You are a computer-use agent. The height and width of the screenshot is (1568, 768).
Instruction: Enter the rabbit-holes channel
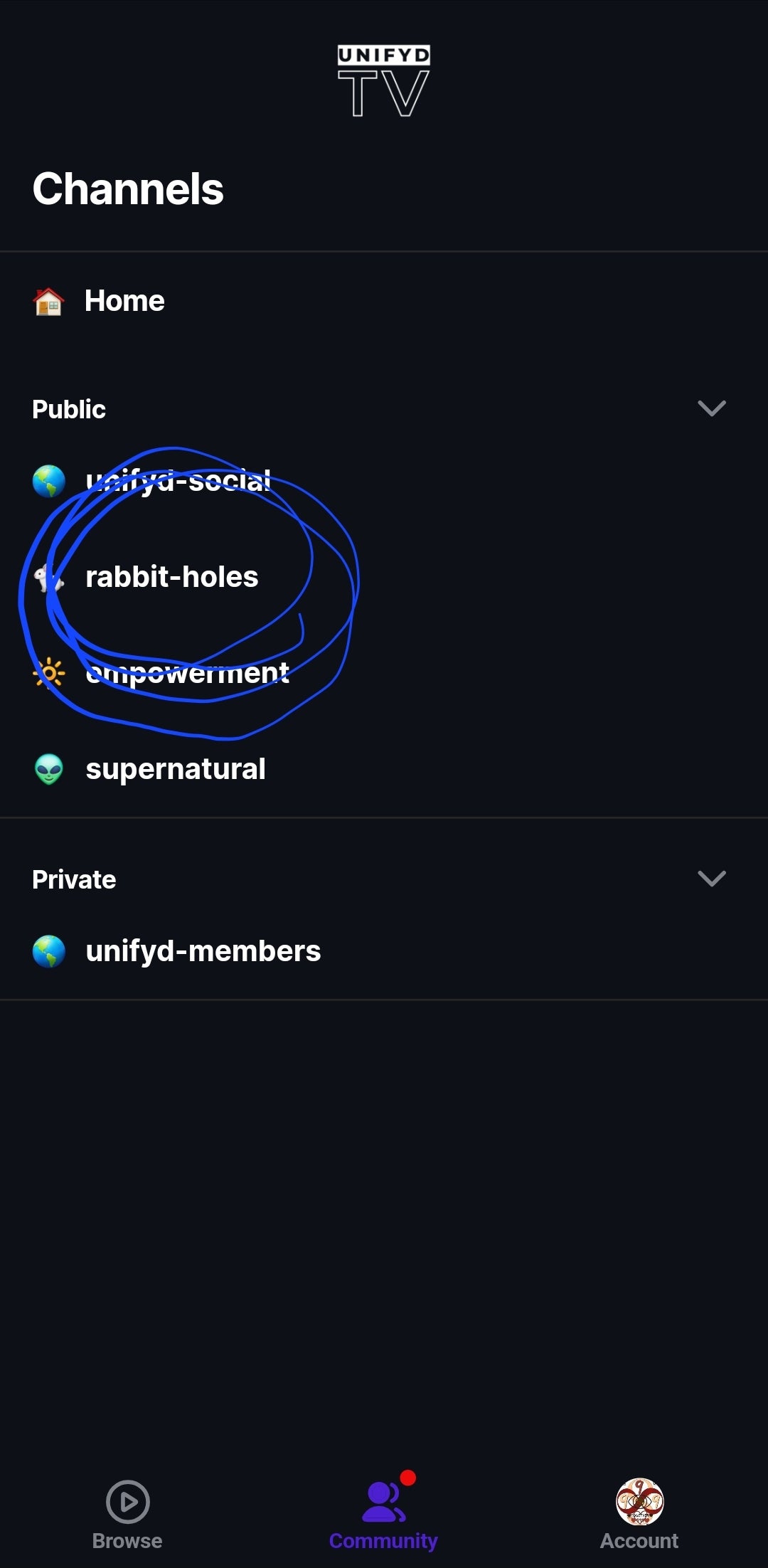[384, 577]
